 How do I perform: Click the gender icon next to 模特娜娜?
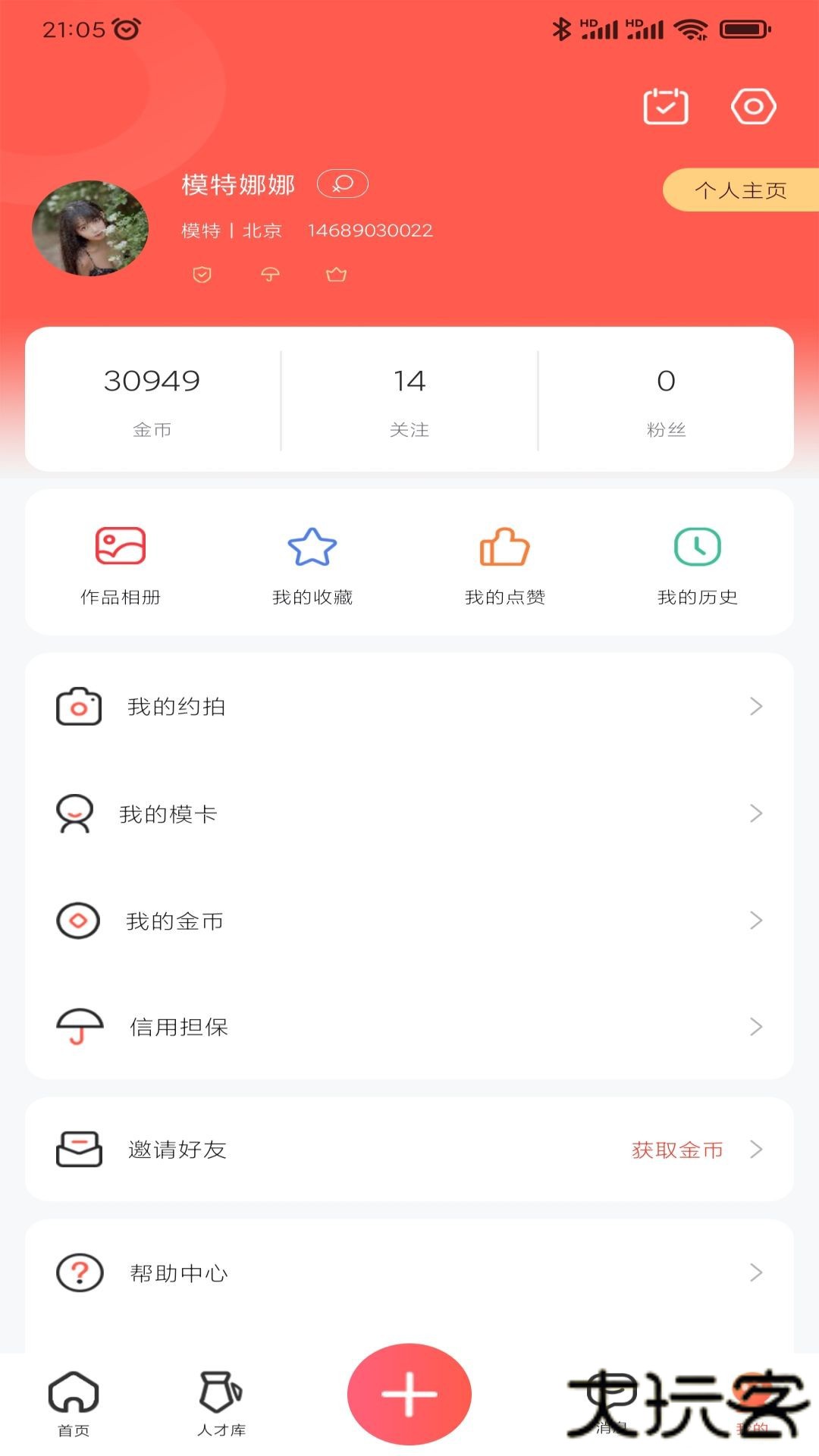click(x=342, y=184)
